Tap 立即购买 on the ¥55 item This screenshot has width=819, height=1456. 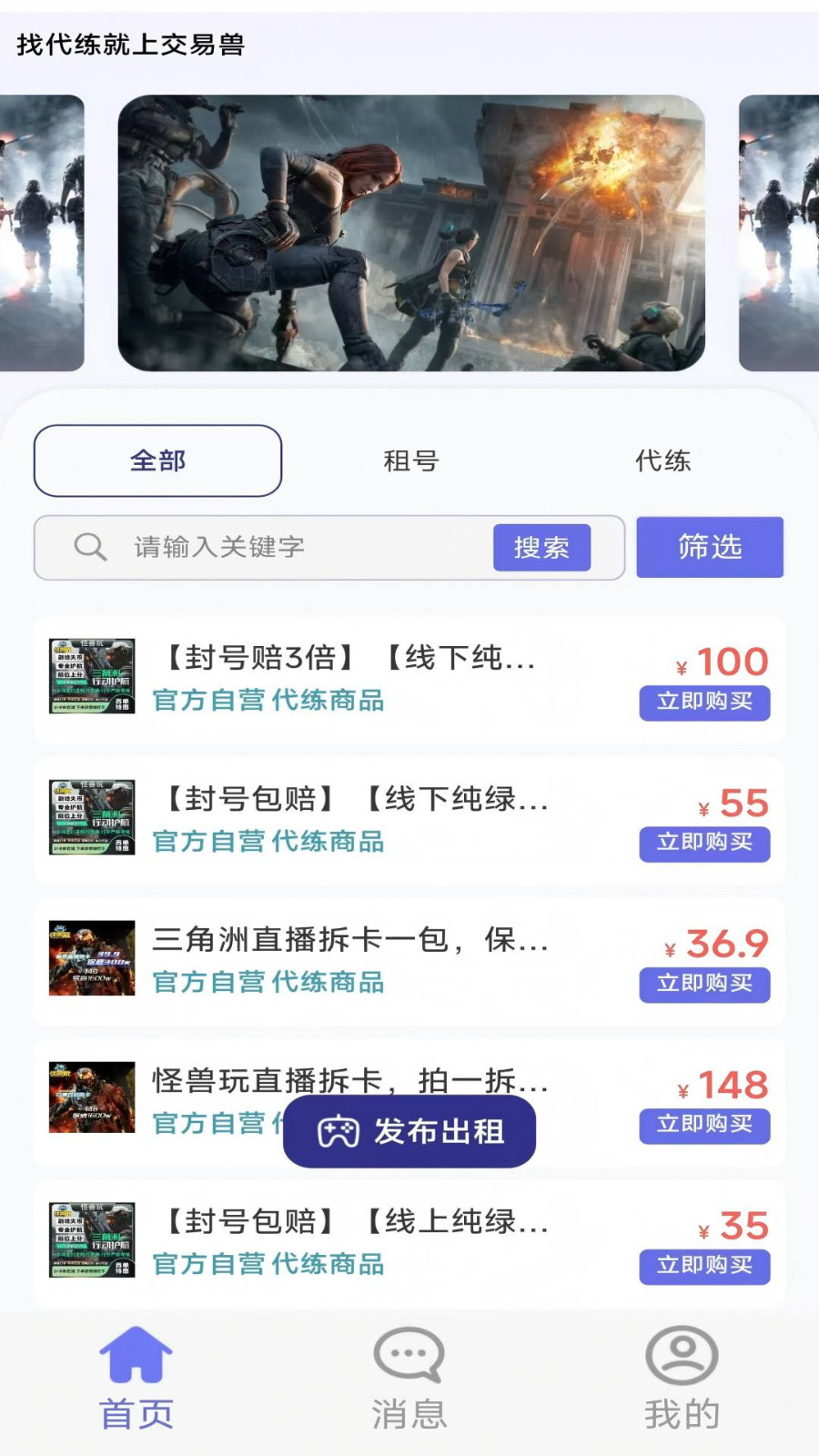coord(704,843)
